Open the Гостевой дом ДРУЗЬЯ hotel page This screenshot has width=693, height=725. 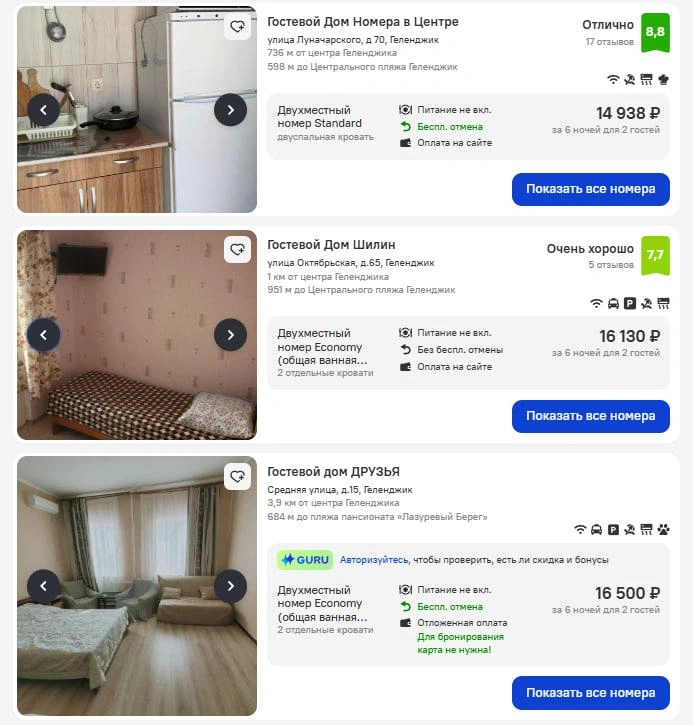point(333,472)
